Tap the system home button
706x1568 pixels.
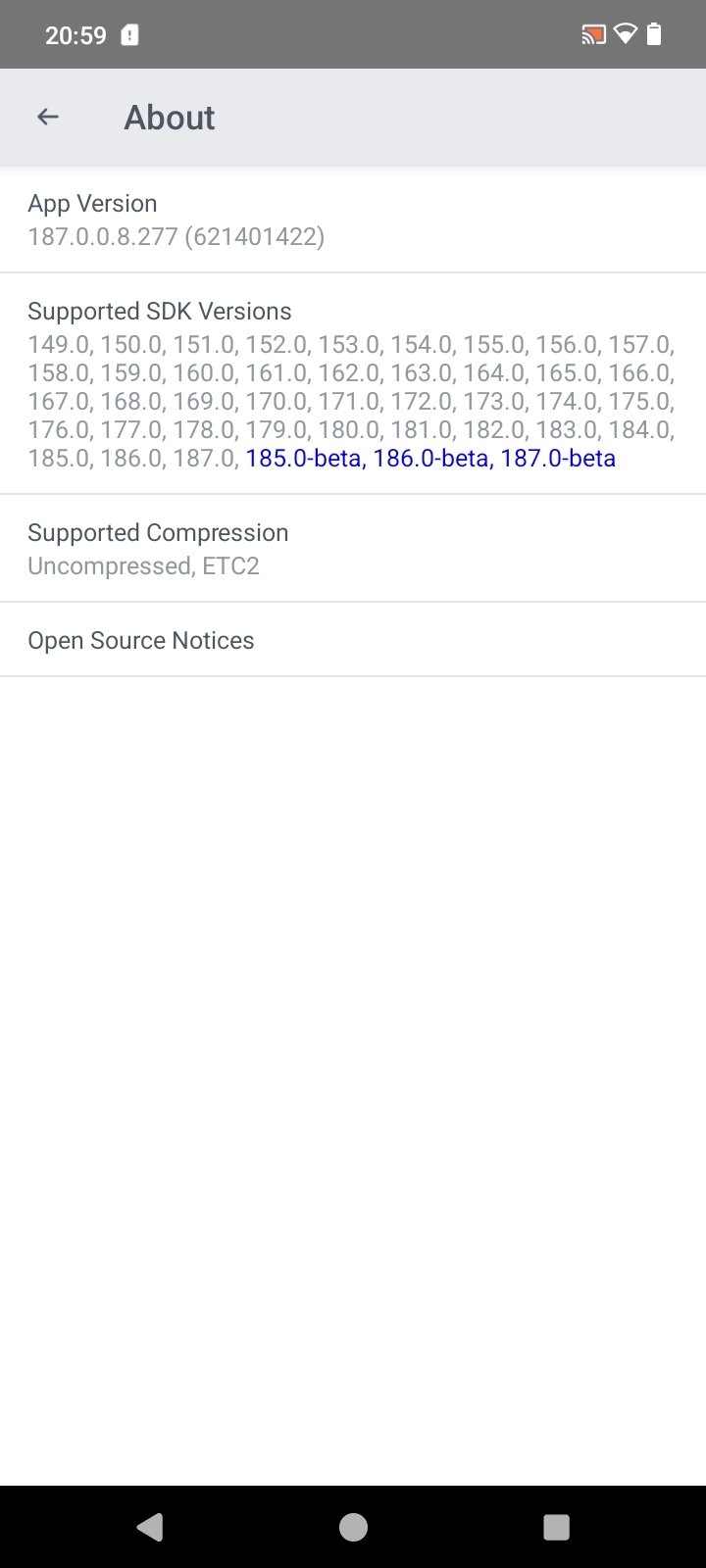(353, 1527)
